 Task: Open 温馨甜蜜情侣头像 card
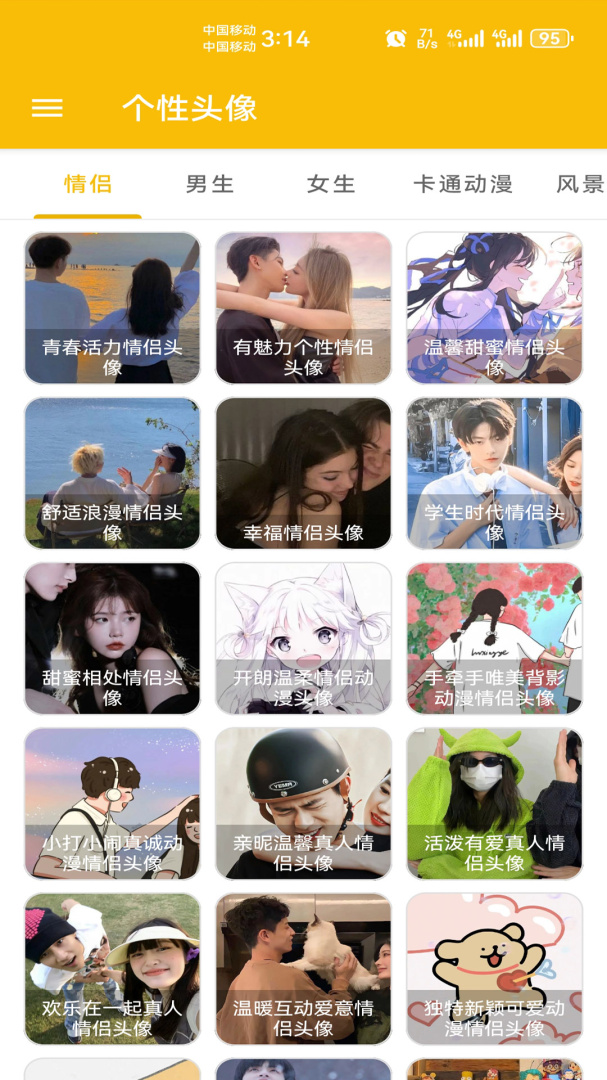tap(494, 308)
